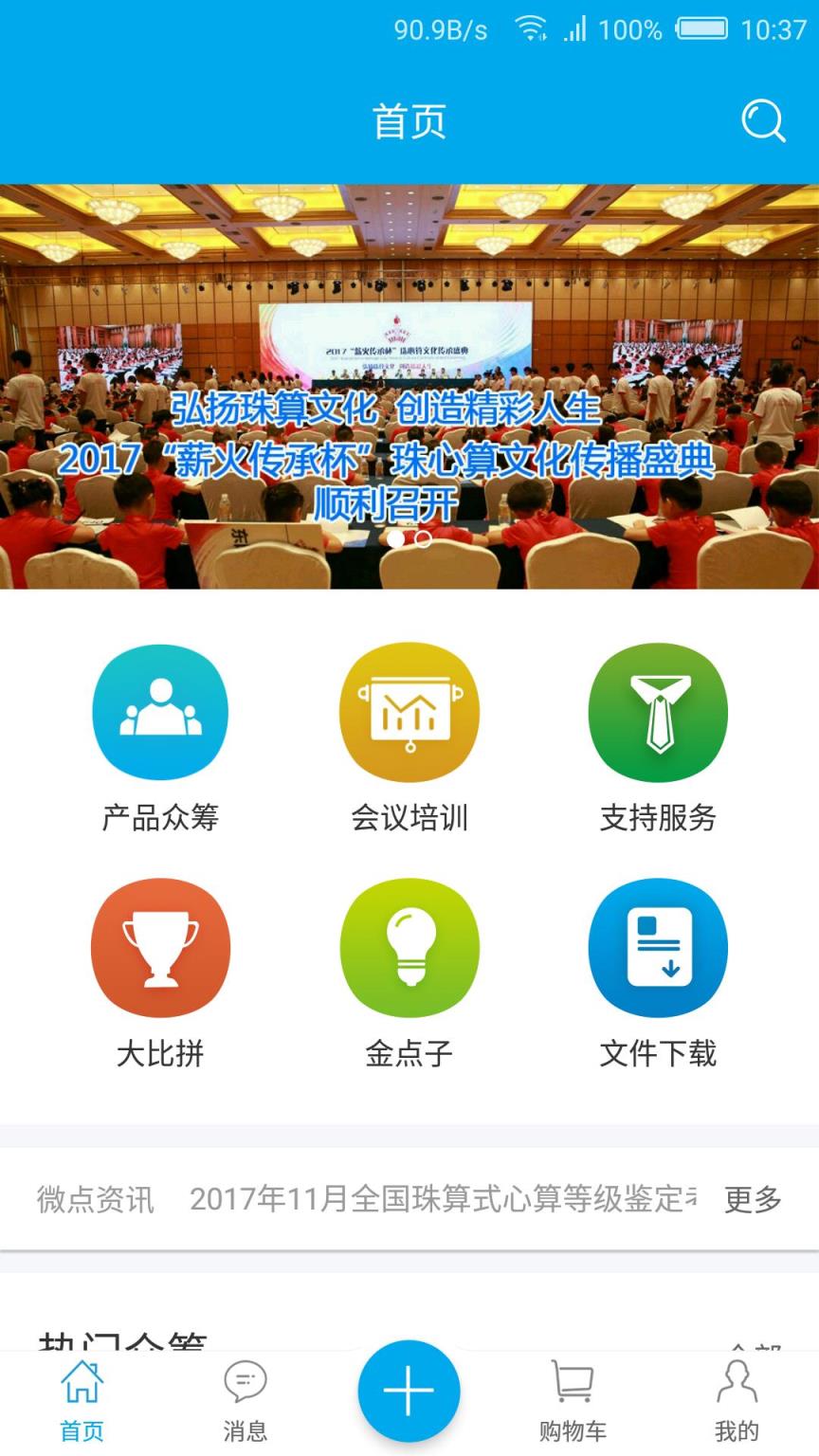Open the 支持服务 support service icon
This screenshot has width=819, height=1456.
658,713
